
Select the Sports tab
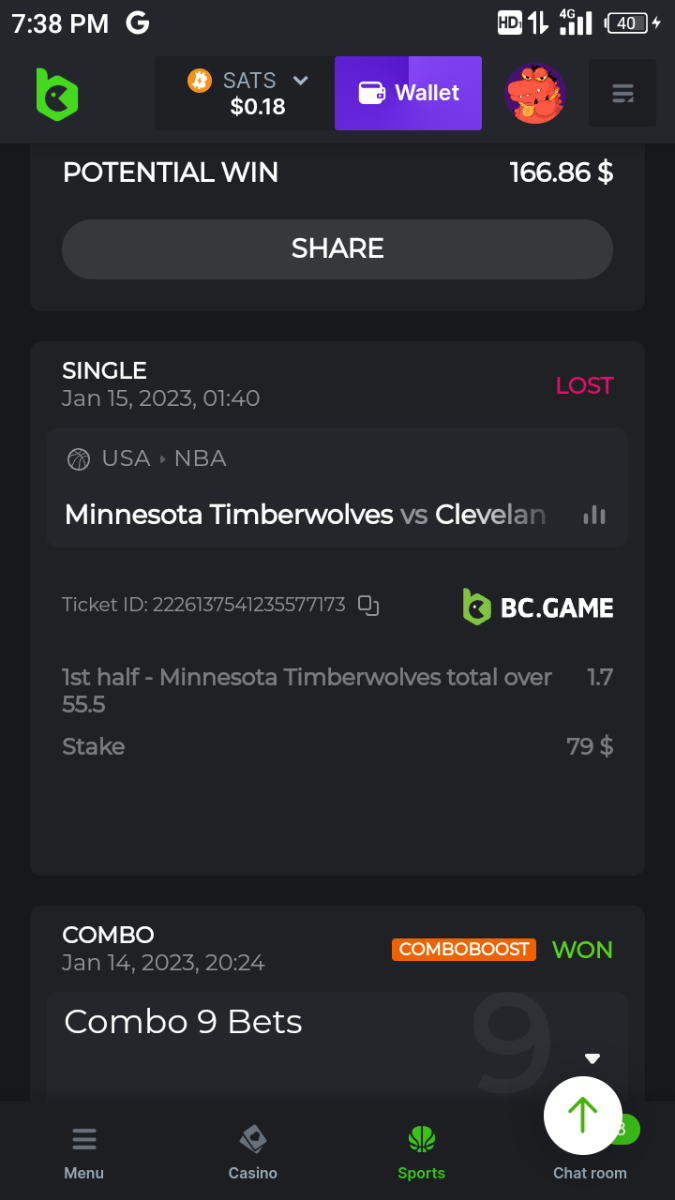pyautogui.click(x=421, y=1151)
